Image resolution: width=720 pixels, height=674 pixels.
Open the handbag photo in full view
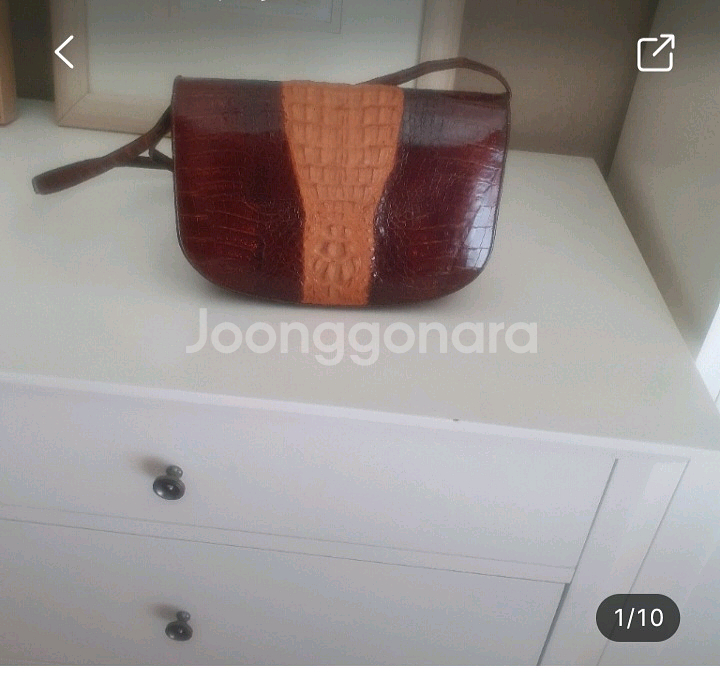(x=340, y=190)
